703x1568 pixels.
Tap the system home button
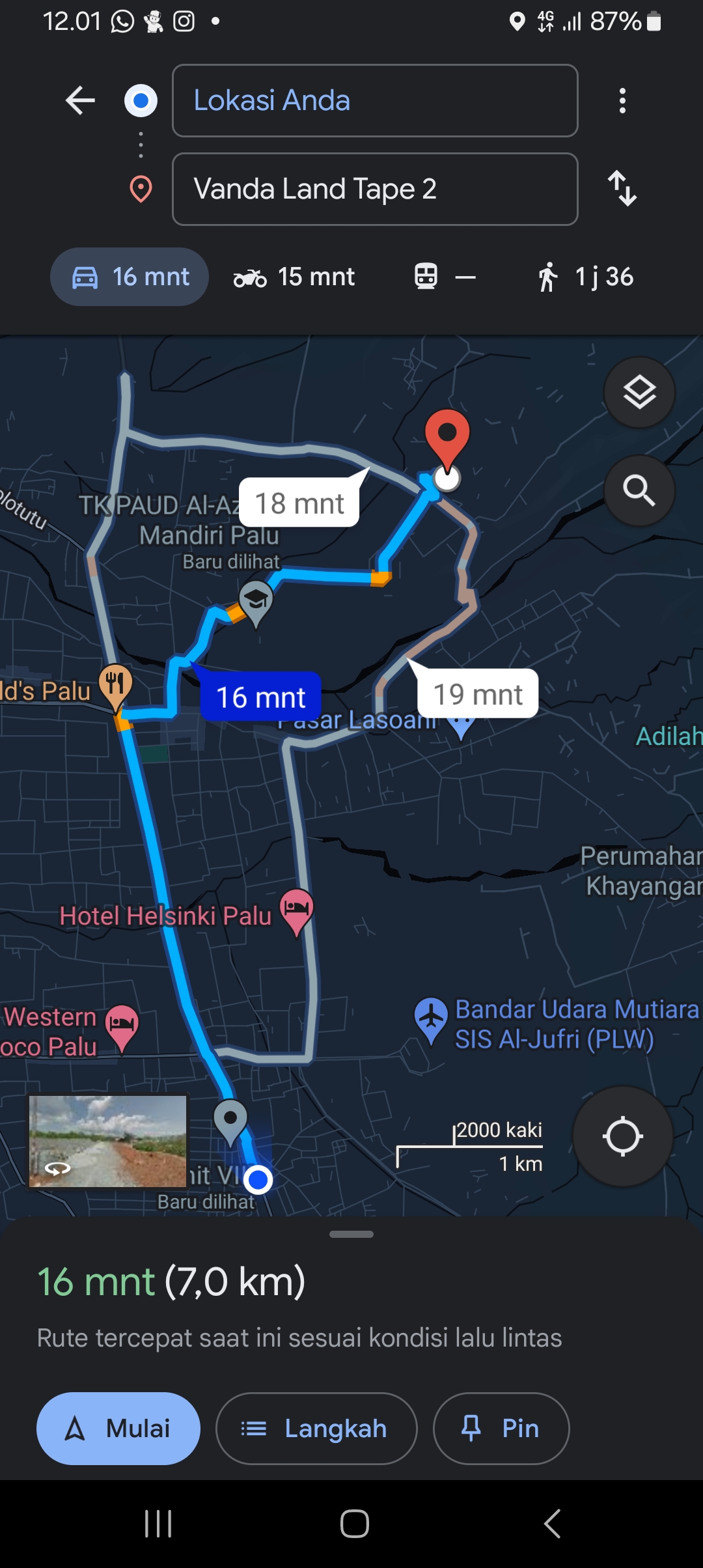pos(354,1524)
